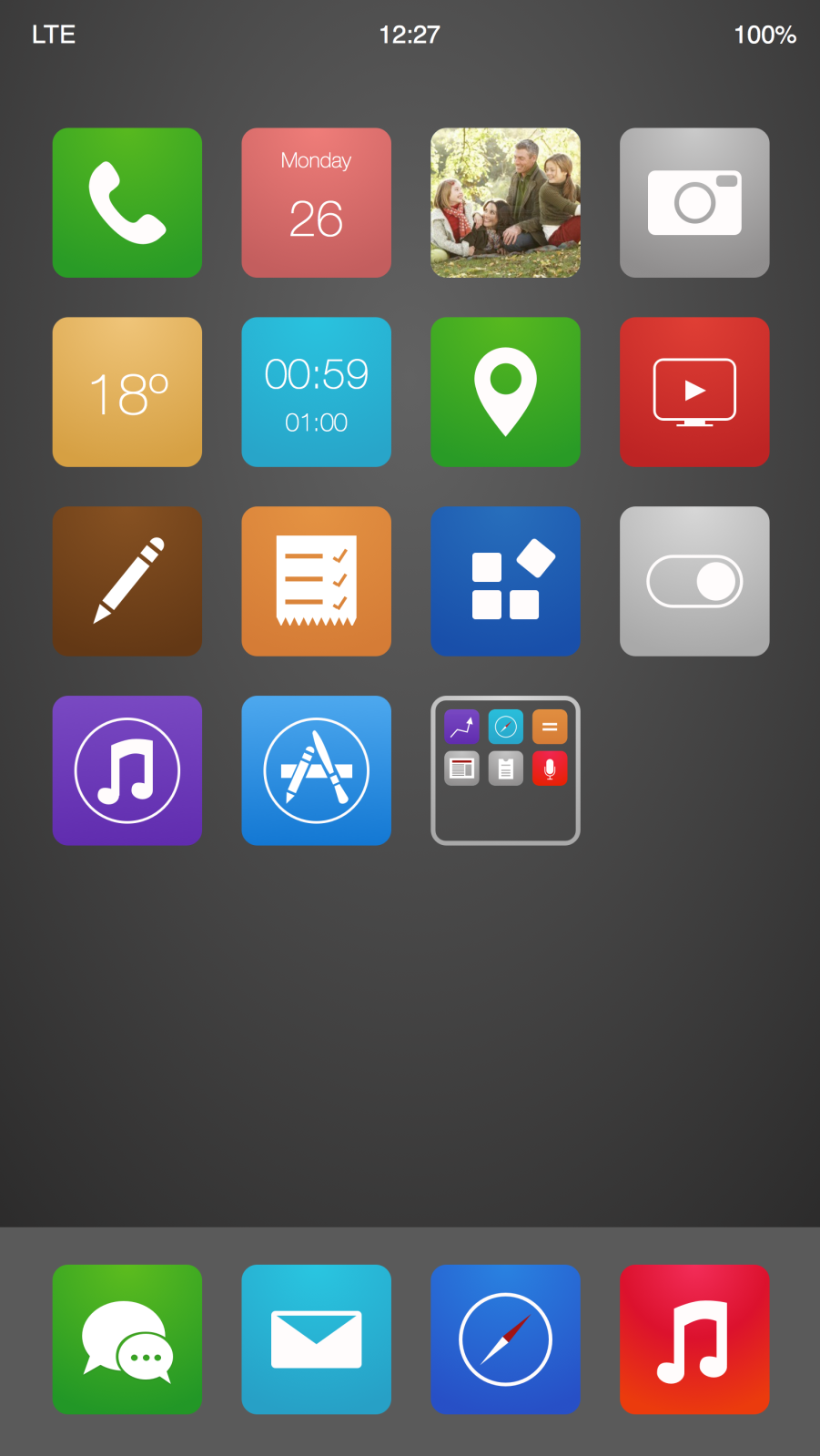Open the brown Notes pencil app
Screen dimensions: 820x1456
(127, 582)
